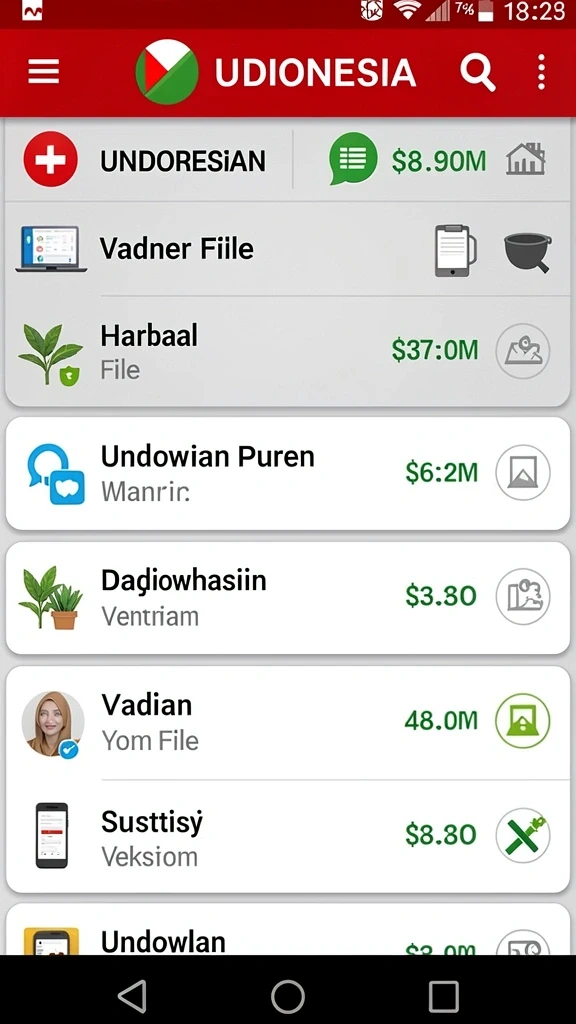Tap the round icon beside Dagiowhasiin's $3.80

[x=522, y=597]
